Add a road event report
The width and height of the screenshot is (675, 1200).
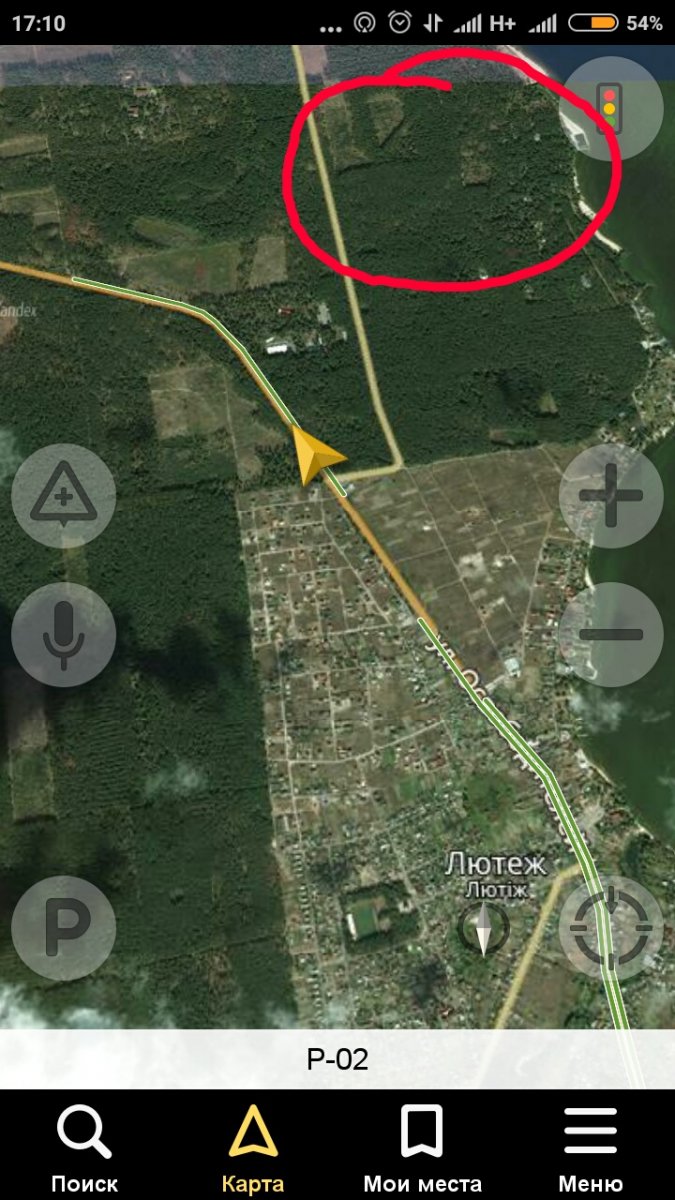pos(64,496)
